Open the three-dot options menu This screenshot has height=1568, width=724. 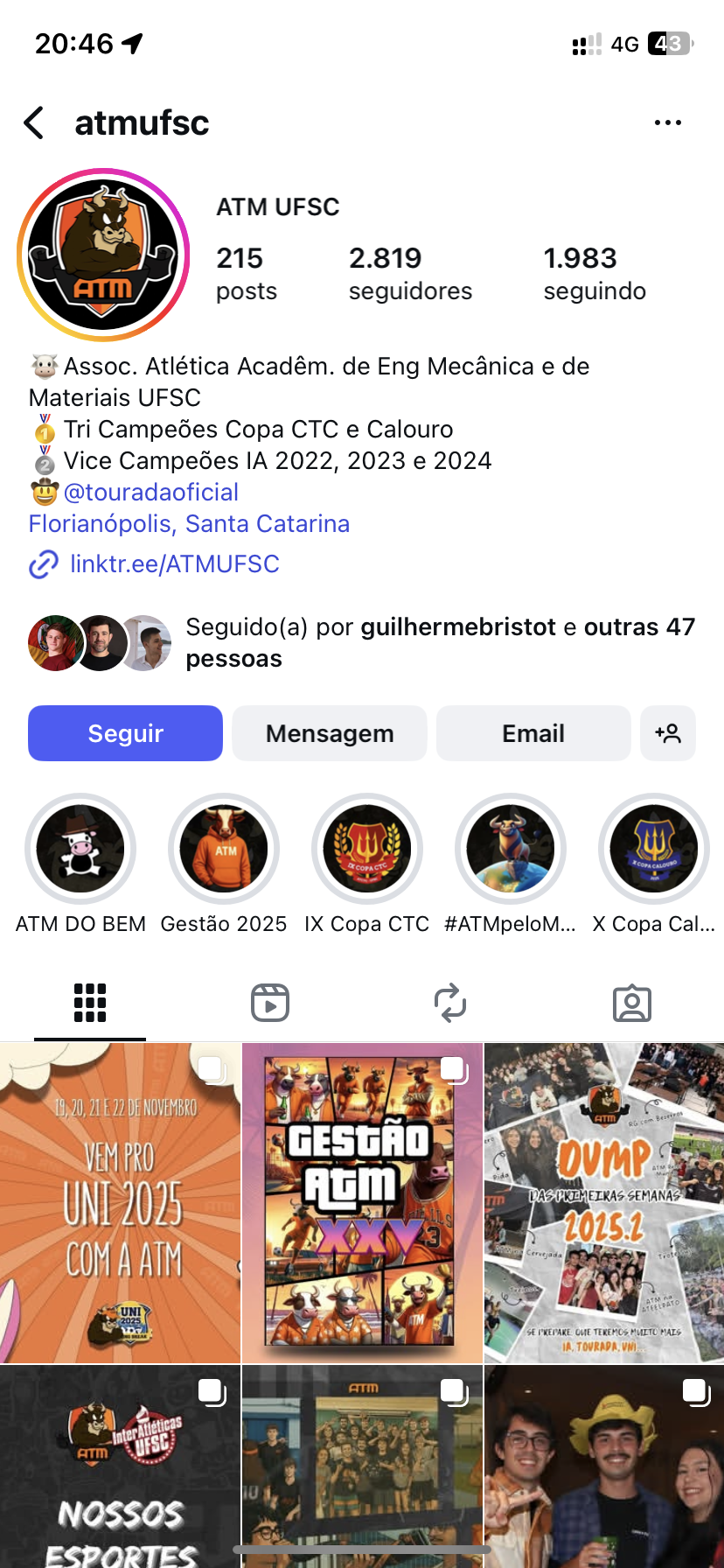(x=667, y=123)
